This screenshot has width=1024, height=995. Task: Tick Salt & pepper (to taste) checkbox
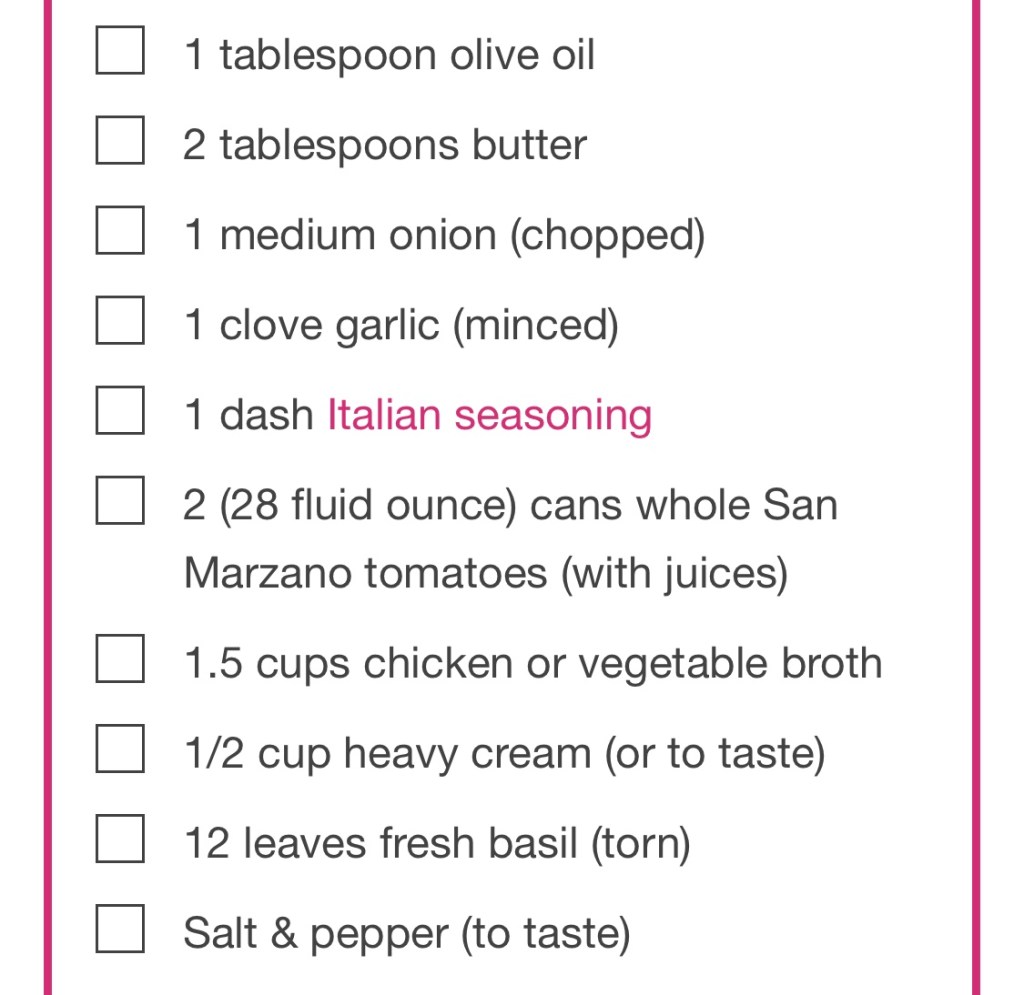120,928
